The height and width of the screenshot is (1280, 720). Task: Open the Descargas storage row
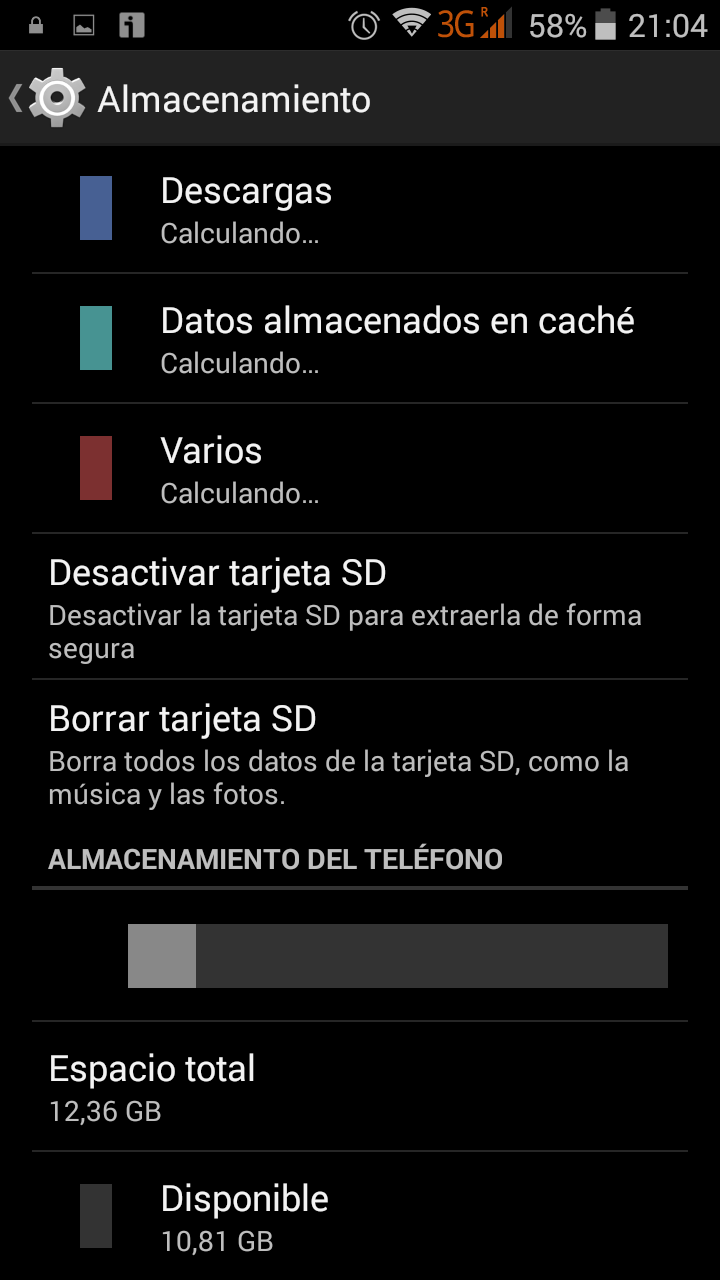[x=360, y=209]
